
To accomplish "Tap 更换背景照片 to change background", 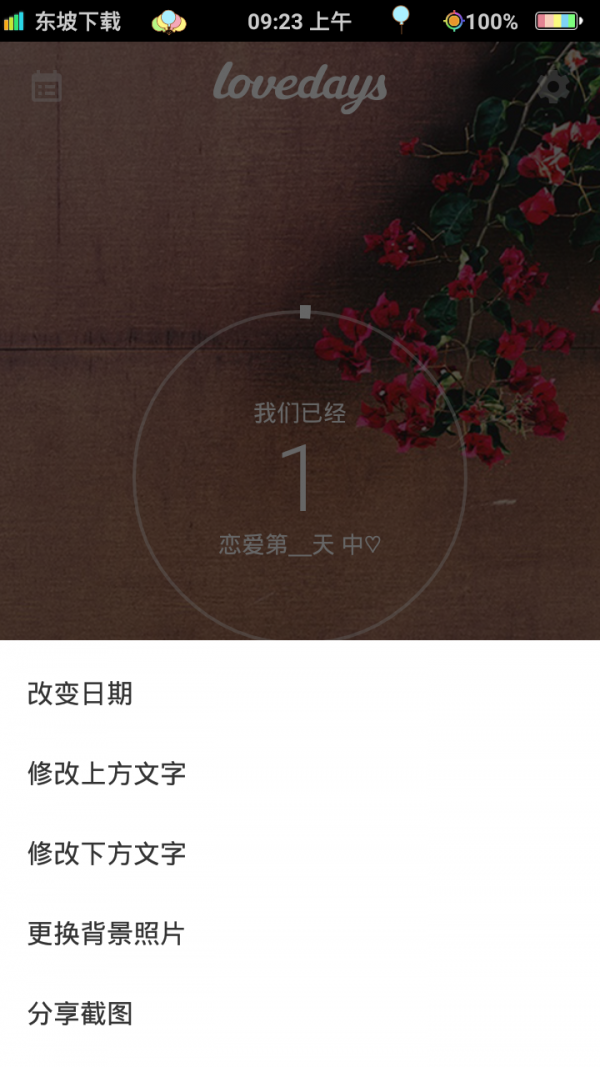I will pos(106,934).
